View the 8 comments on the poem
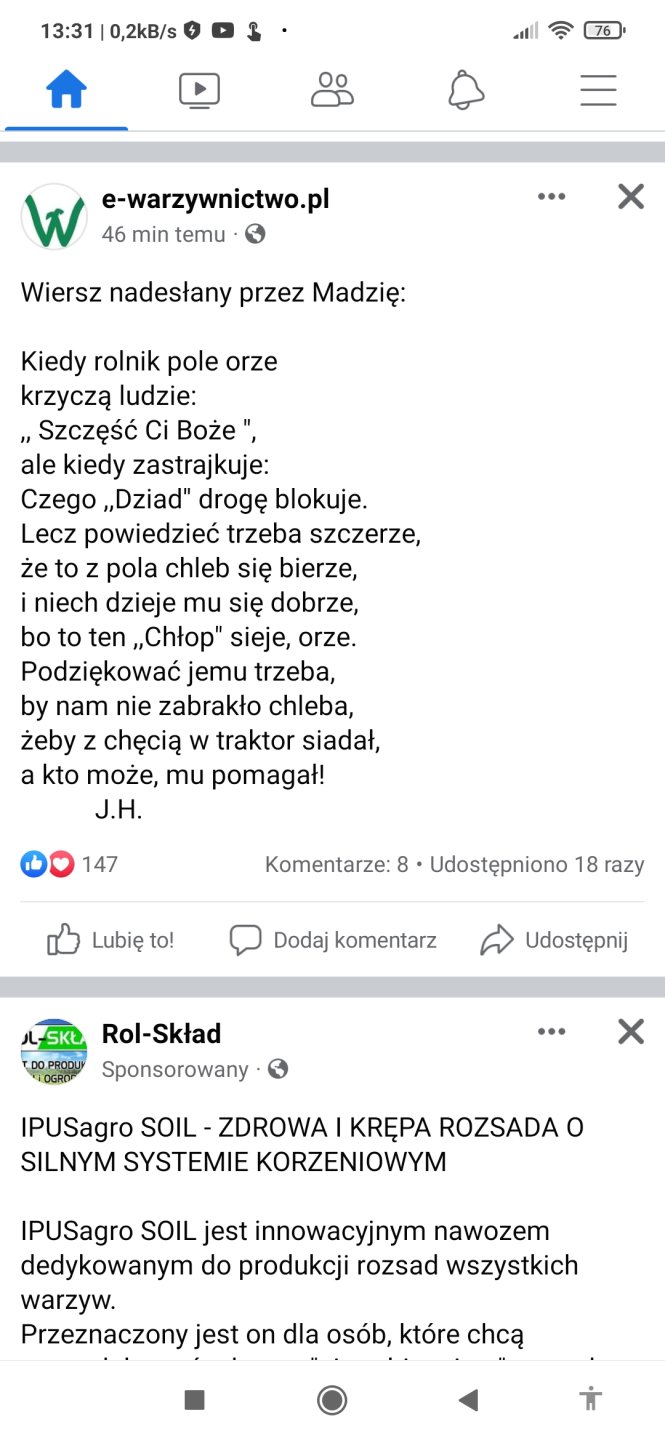Viewport: 665px width, 1440px height. pyautogui.click(x=336, y=864)
